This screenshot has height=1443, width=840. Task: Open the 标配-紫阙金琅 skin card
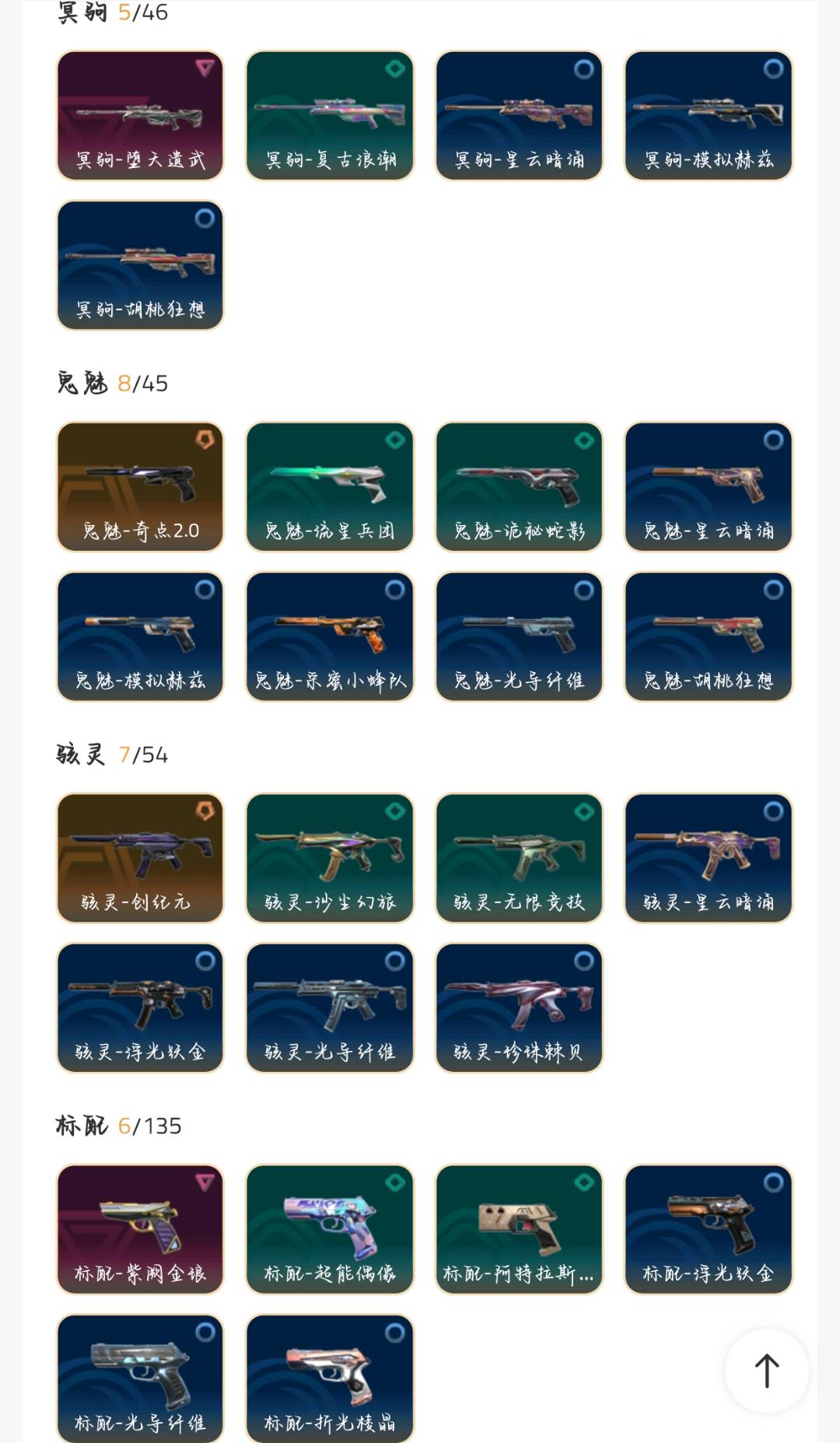pos(140,1229)
